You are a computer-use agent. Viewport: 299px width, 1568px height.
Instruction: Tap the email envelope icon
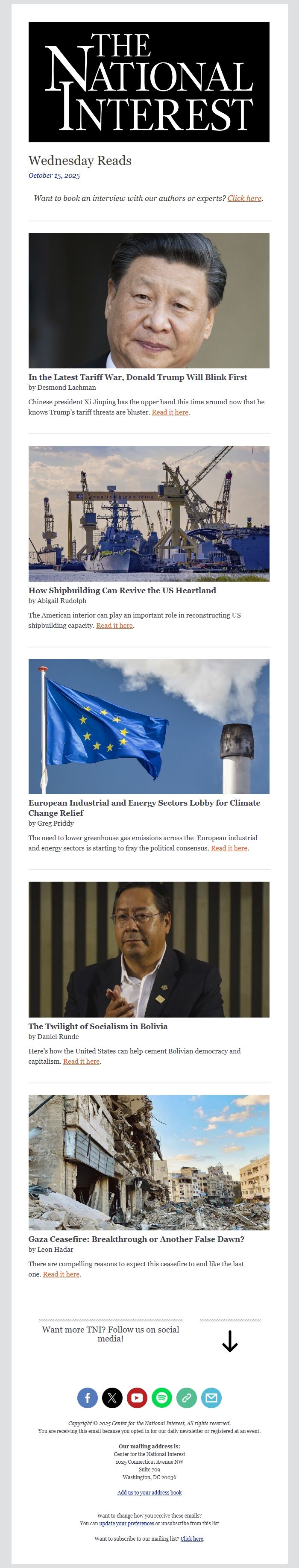(x=211, y=1398)
